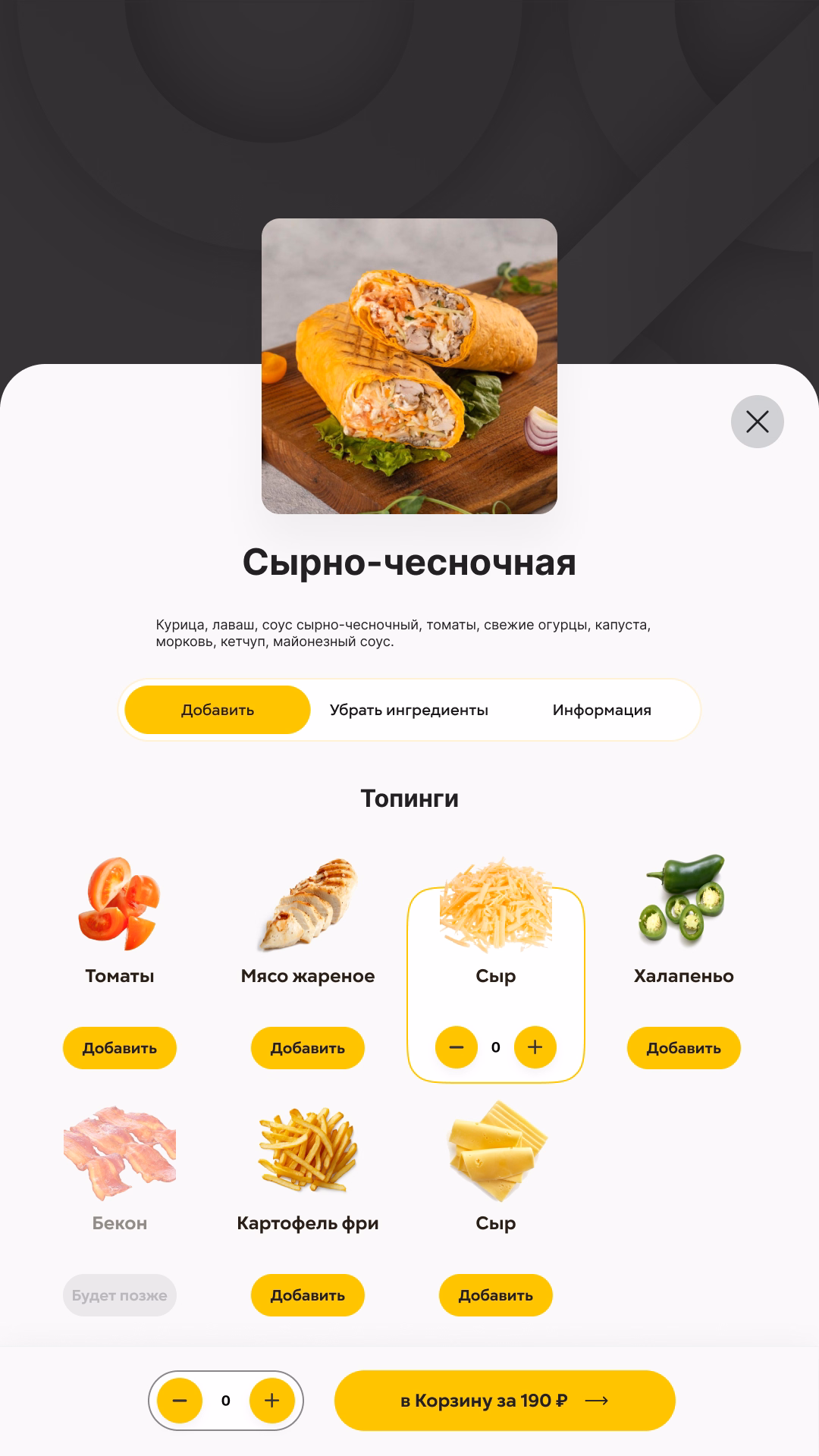Increase the order quantity beside the cart button
This screenshot has width=819, height=1456.
[271, 1401]
